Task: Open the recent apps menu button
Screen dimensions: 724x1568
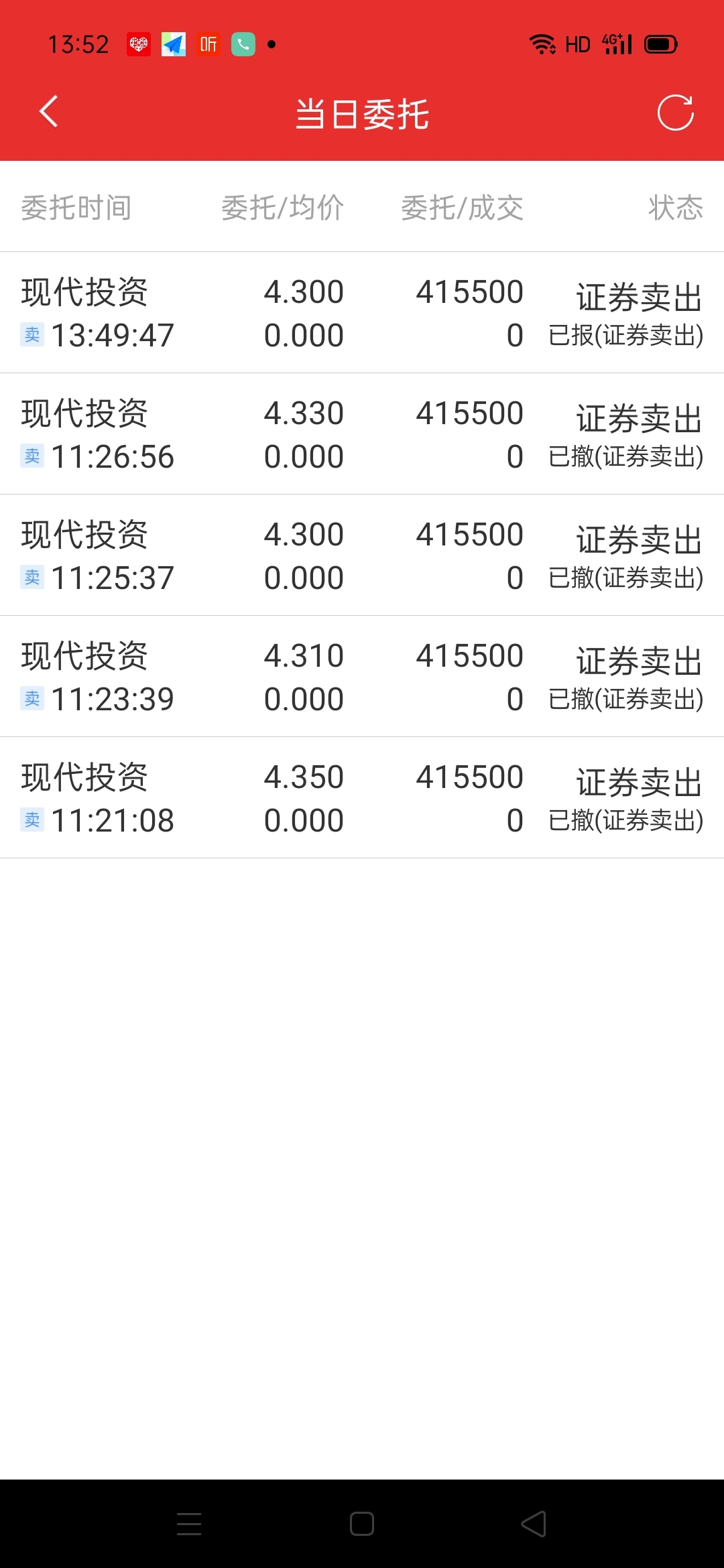Action: pos(189,1524)
